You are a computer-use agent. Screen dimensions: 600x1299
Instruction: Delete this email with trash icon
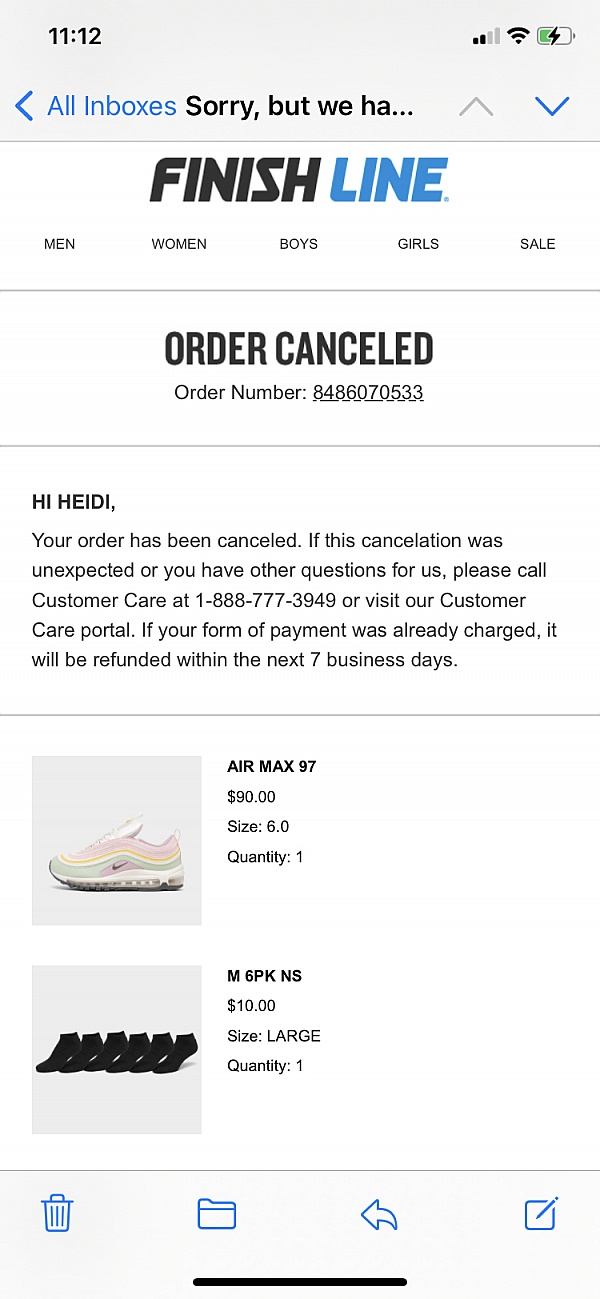(57, 1214)
